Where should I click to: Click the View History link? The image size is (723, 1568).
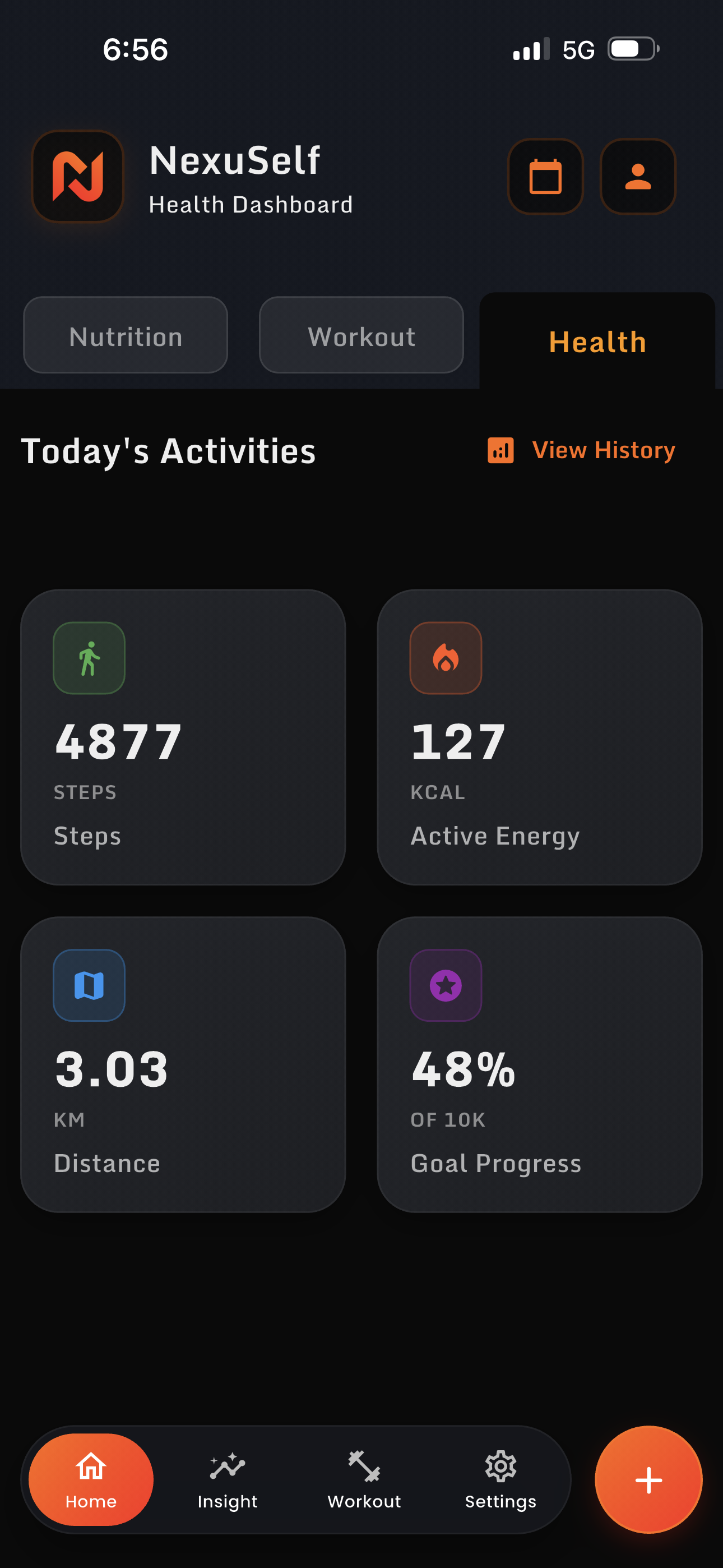(x=604, y=450)
